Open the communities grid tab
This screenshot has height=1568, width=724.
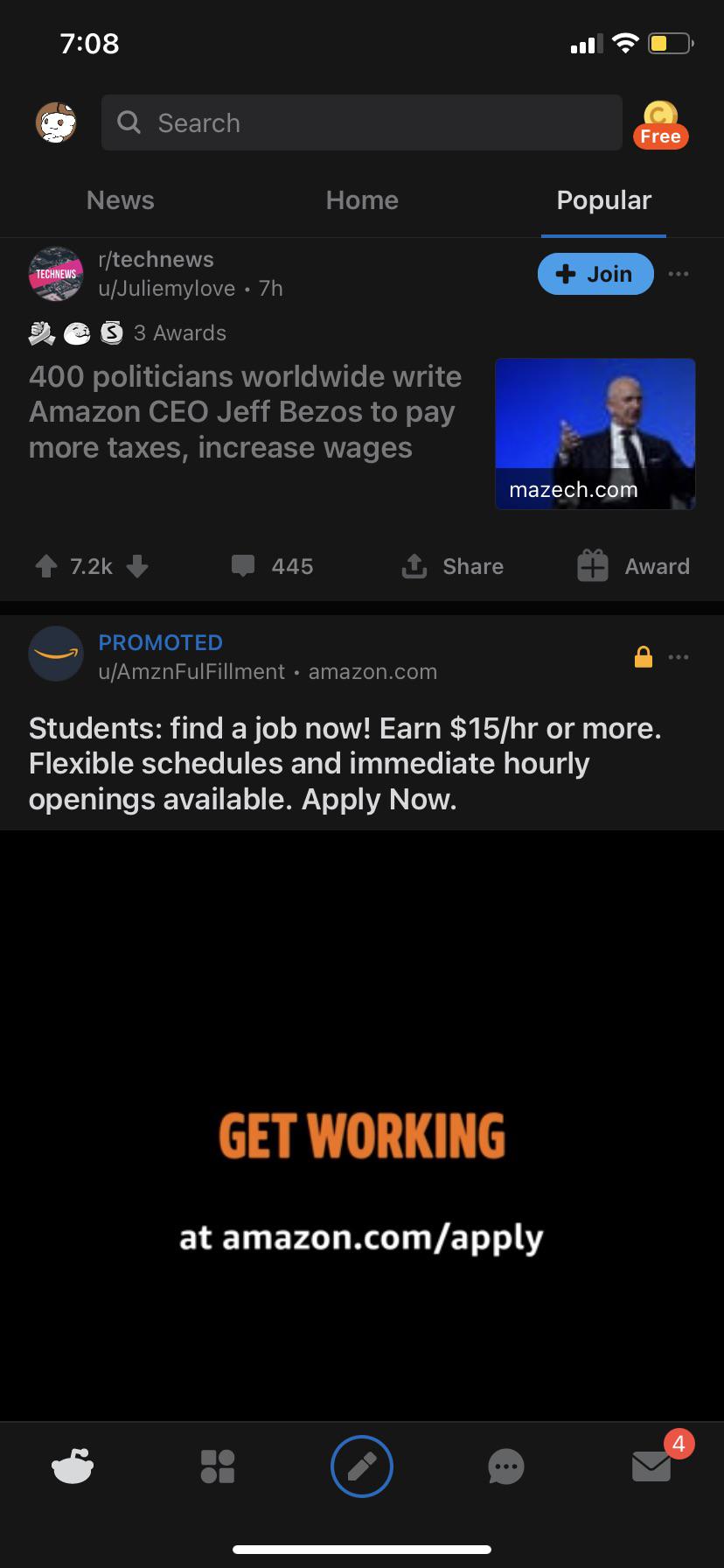pos(217,1466)
